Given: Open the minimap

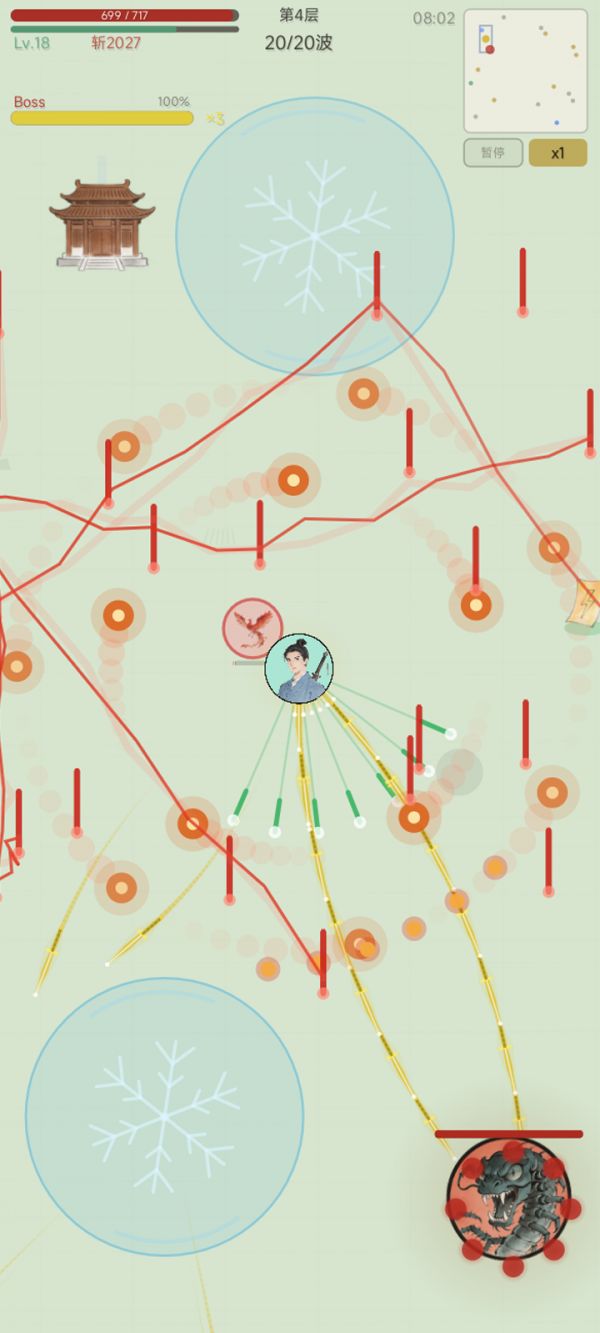Looking at the screenshot, I should (x=525, y=71).
